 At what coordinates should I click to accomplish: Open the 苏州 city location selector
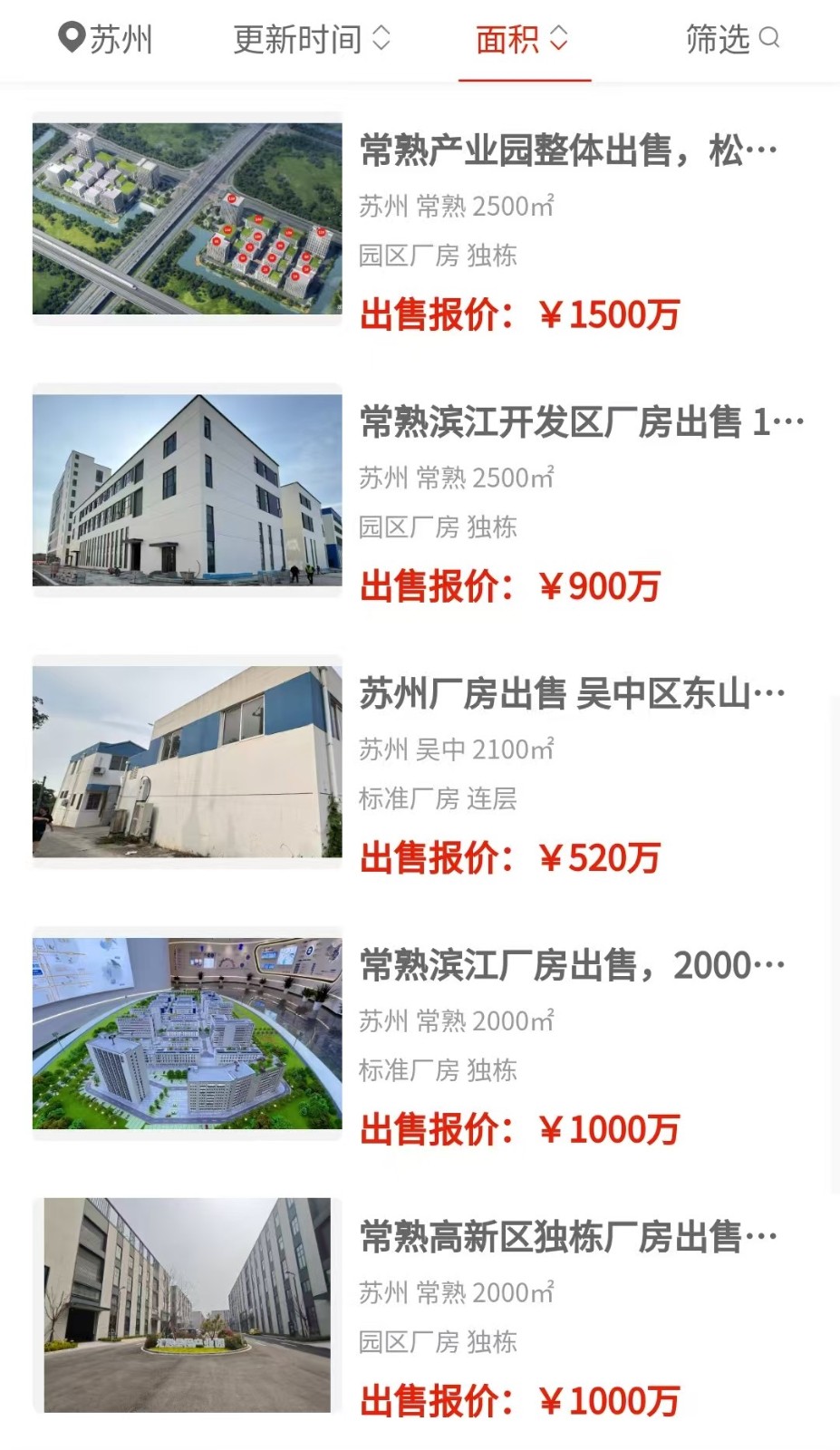coord(105,39)
